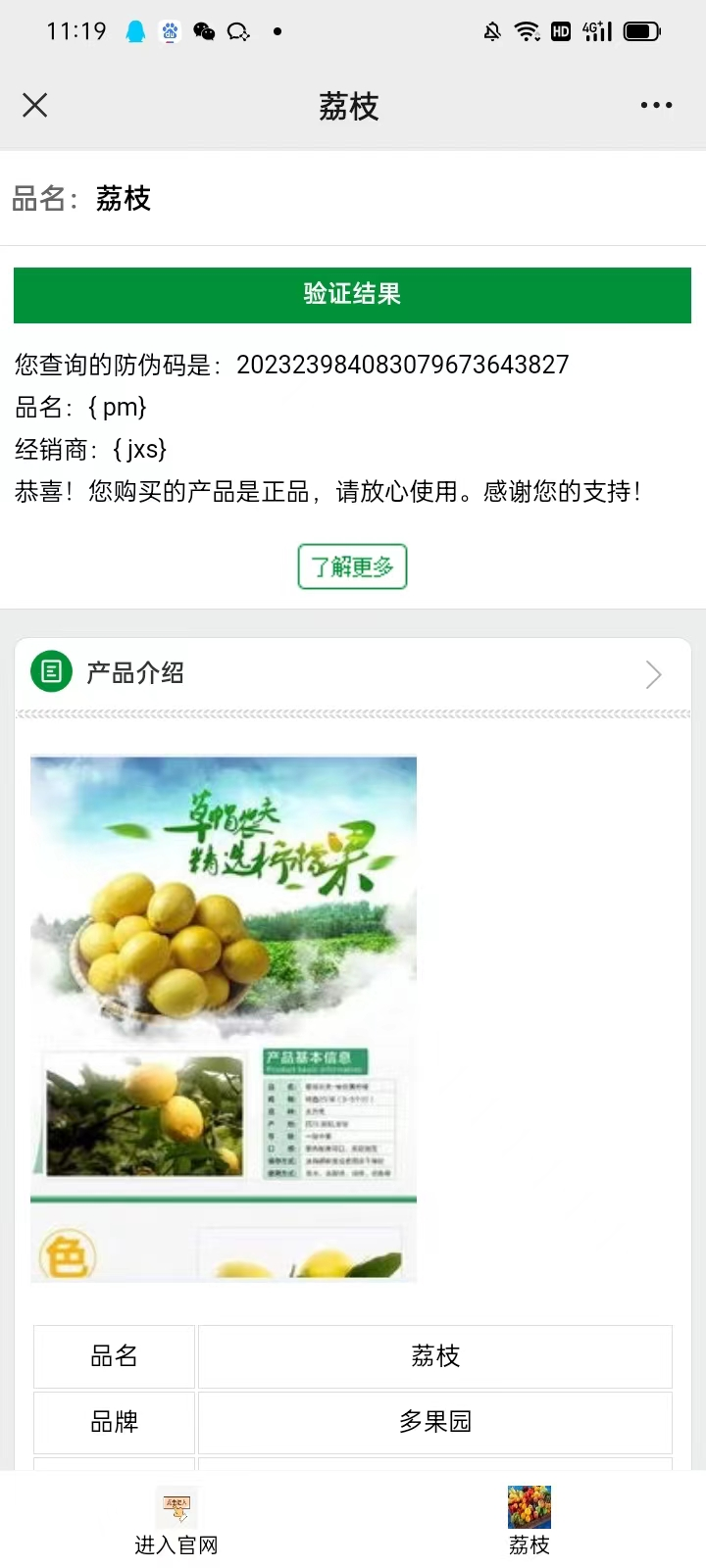Tap the 了解更多 button
The width and height of the screenshot is (706, 1568).
tap(352, 566)
